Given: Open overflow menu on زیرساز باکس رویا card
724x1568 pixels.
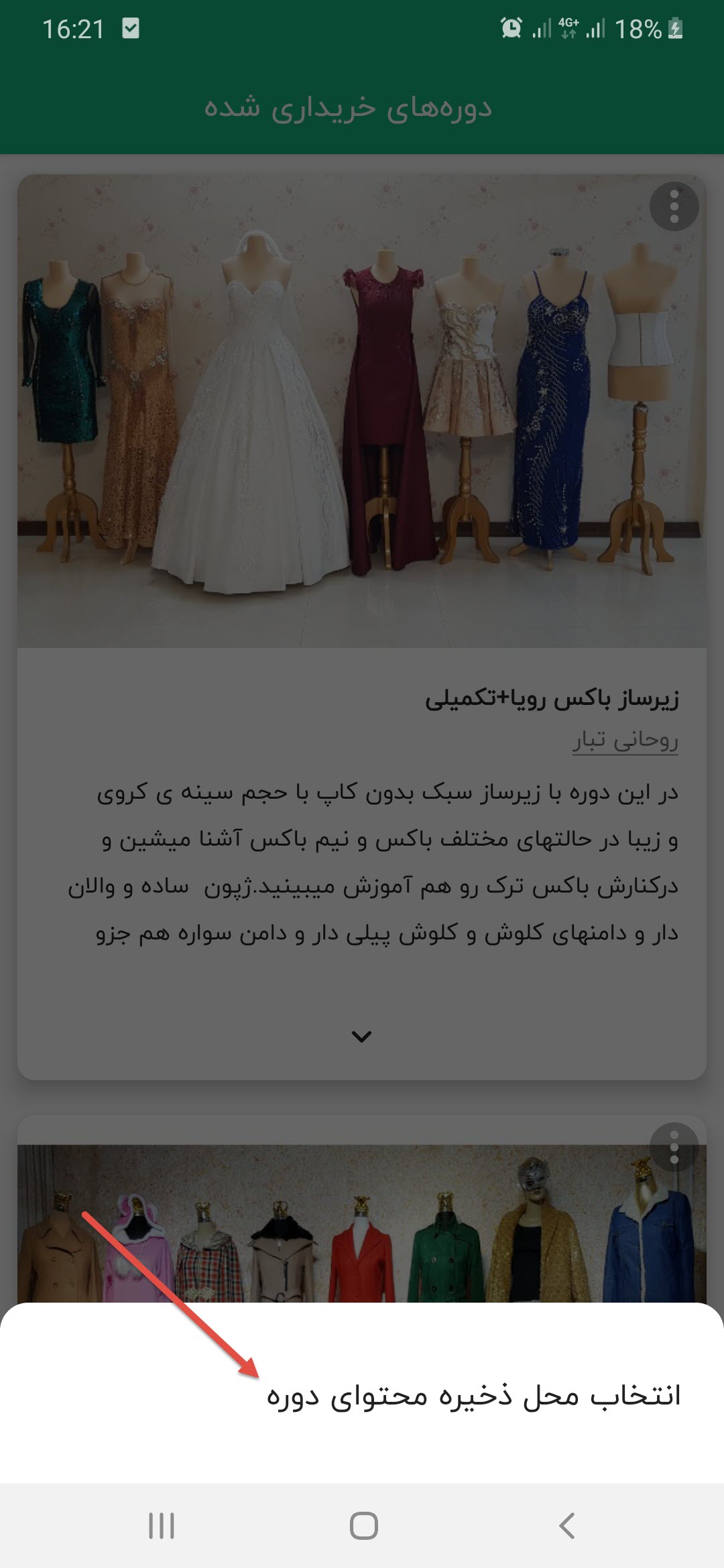Looking at the screenshot, I should [674, 206].
